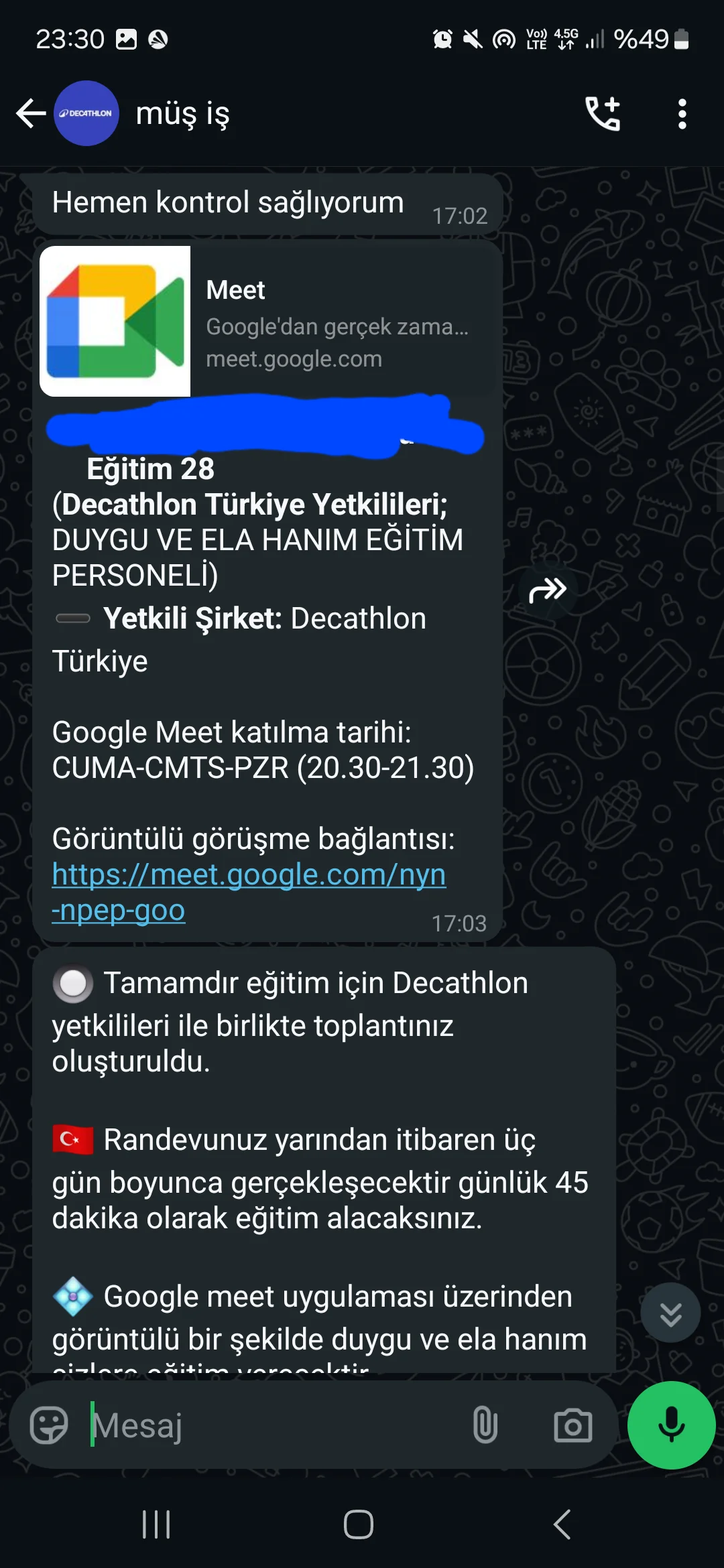Tap the system home button
The image size is (724, 1568).
[359, 1524]
